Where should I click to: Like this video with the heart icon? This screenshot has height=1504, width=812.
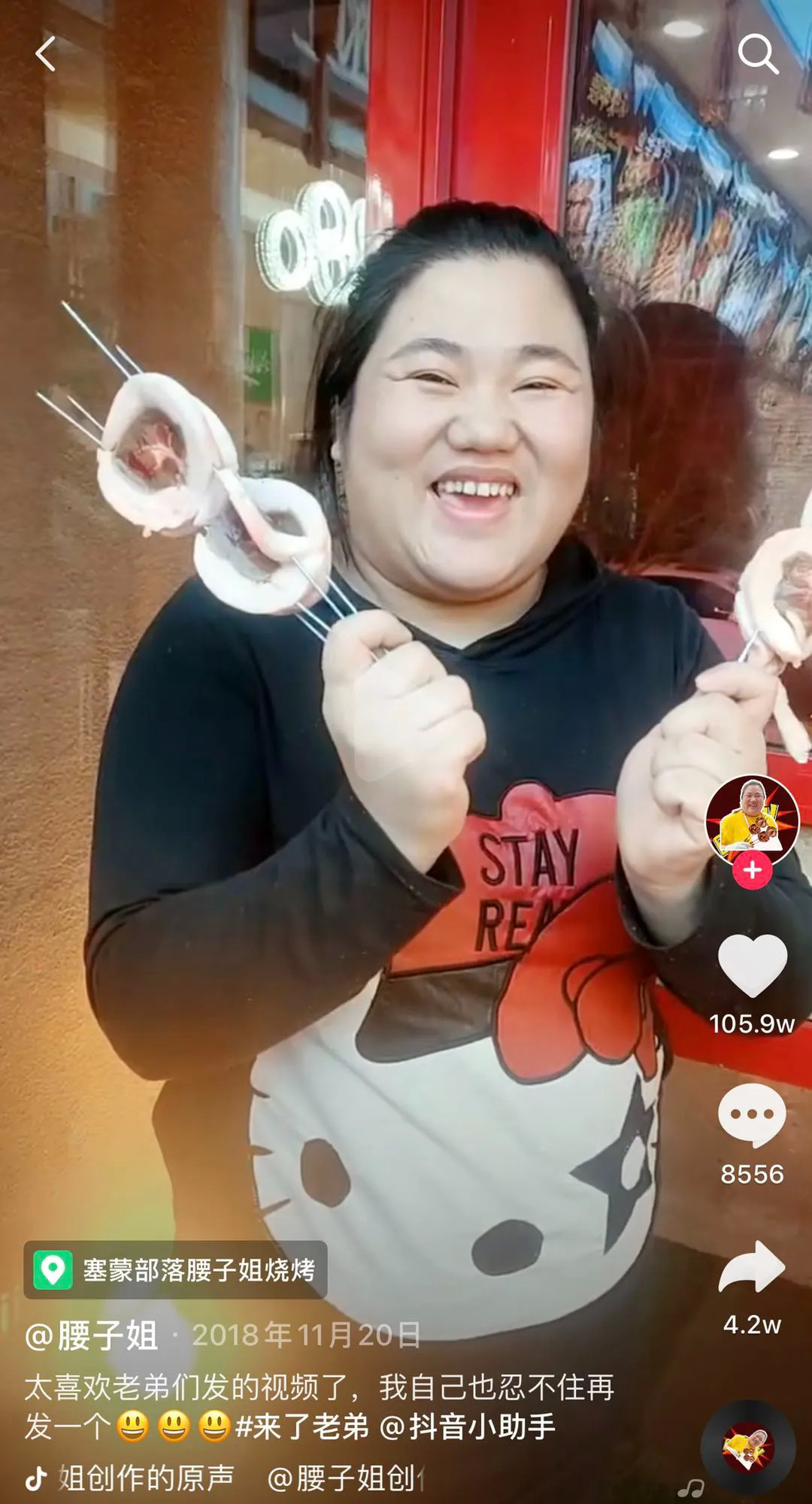pos(752,967)
